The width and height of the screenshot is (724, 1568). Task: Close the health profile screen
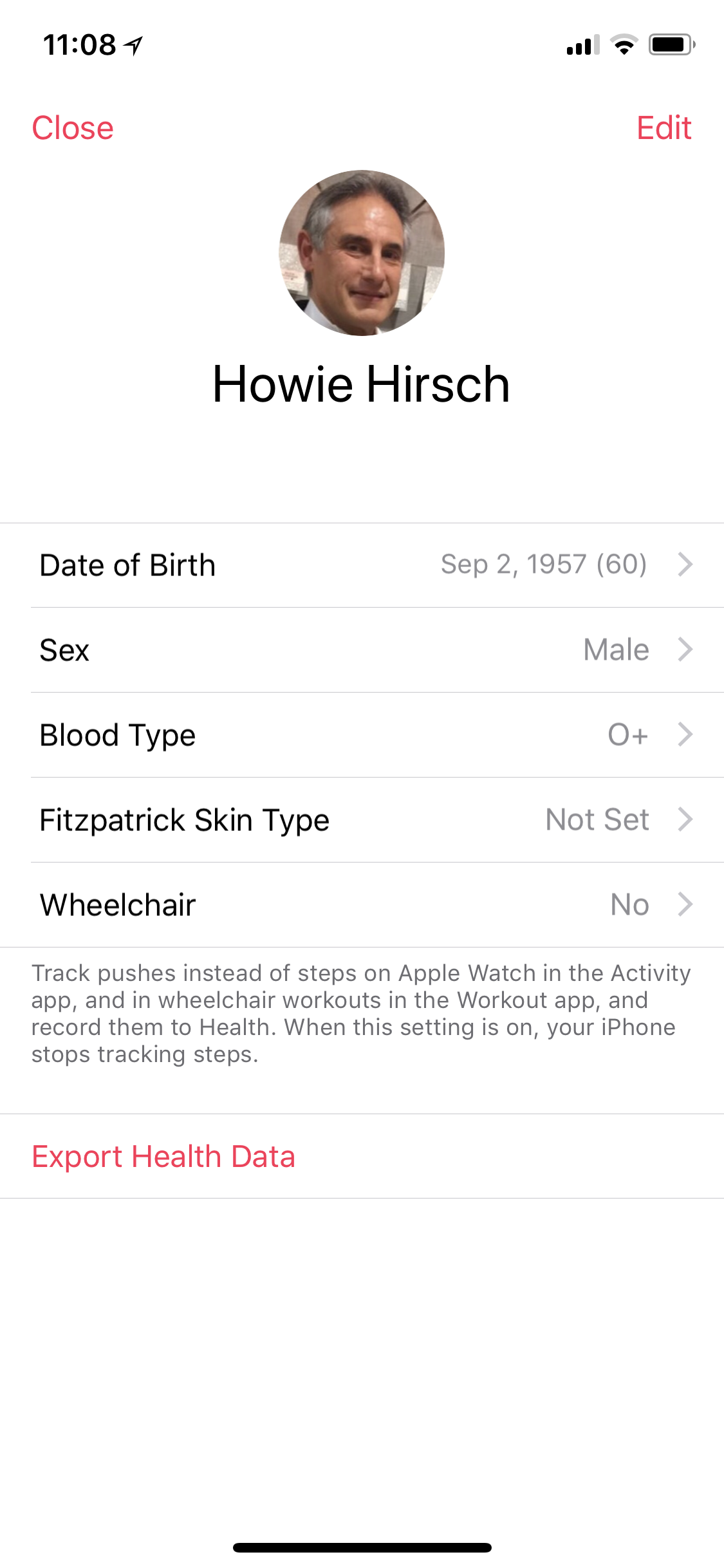pos(73,128)
